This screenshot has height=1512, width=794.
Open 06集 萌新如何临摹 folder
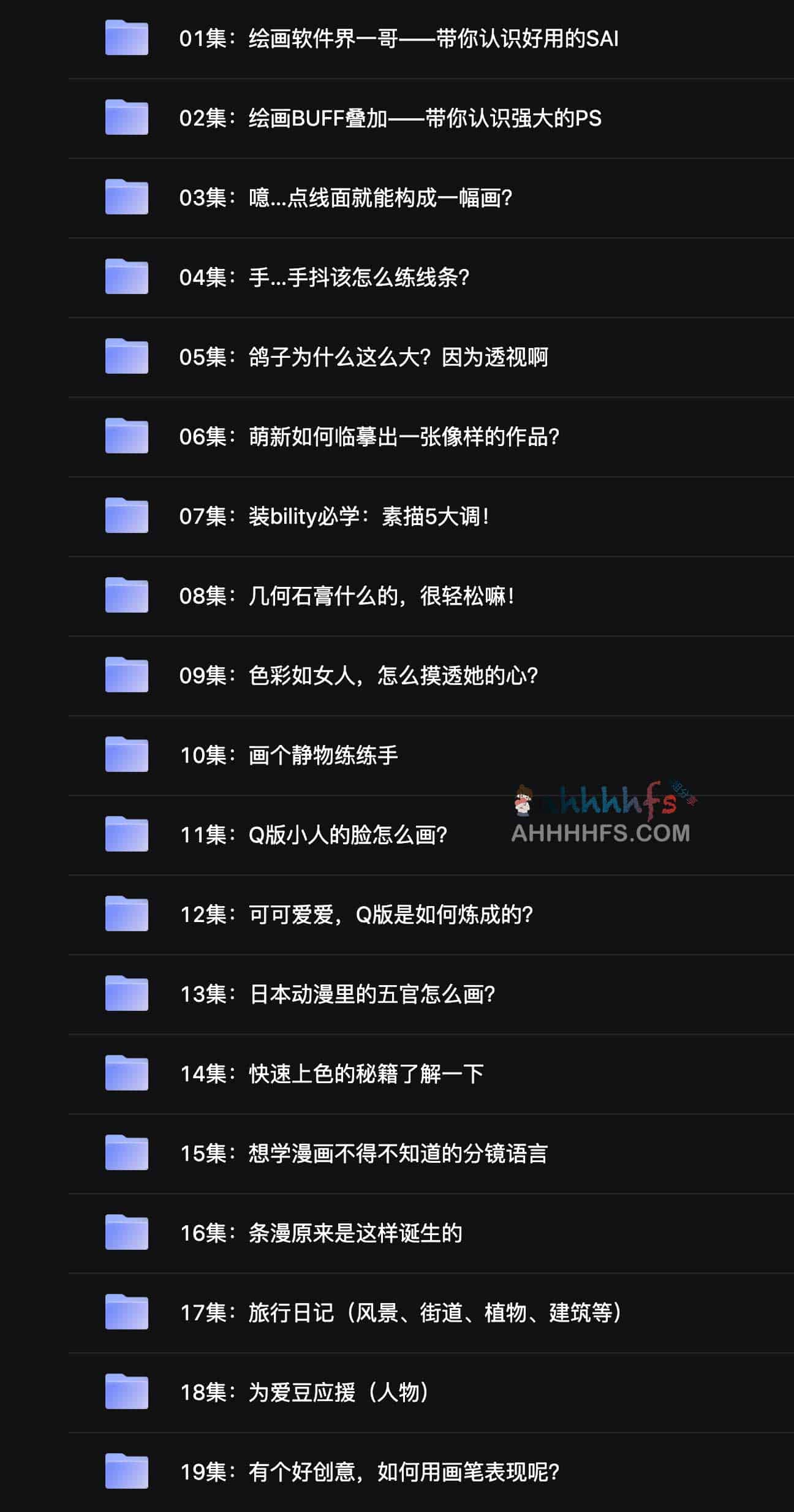[369, 437]
